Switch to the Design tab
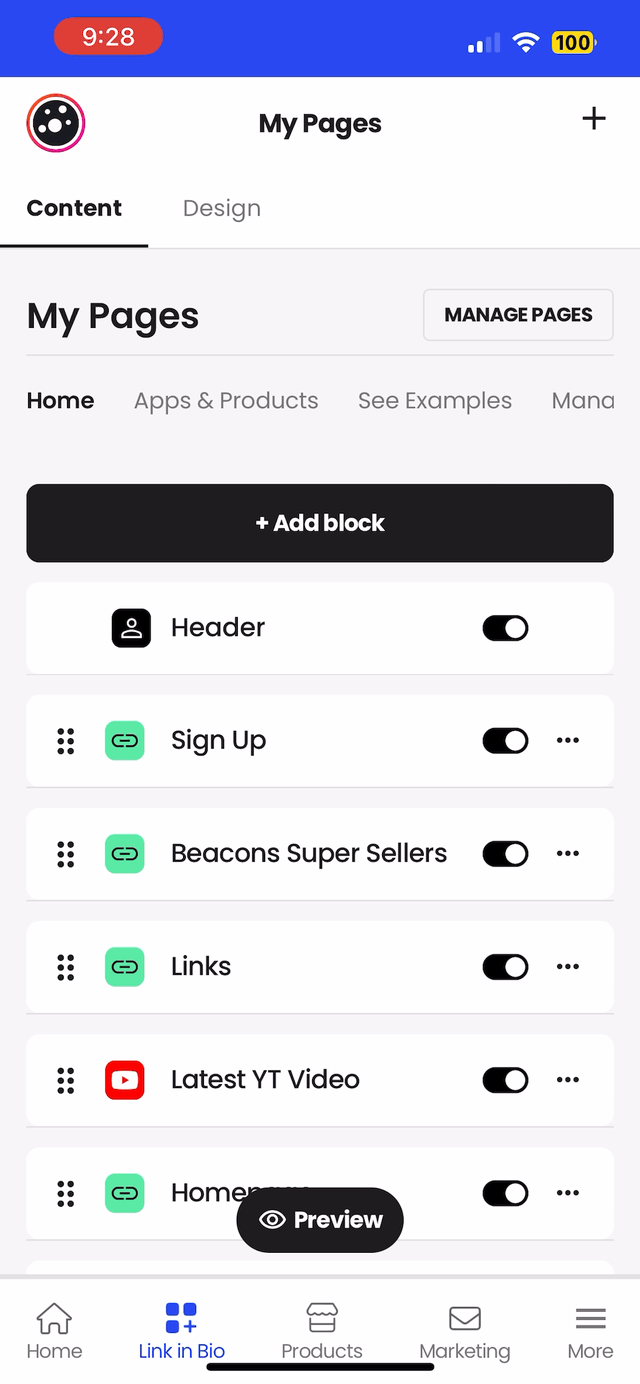This screenshot has height=1384, width=640. tap(222, 208)
